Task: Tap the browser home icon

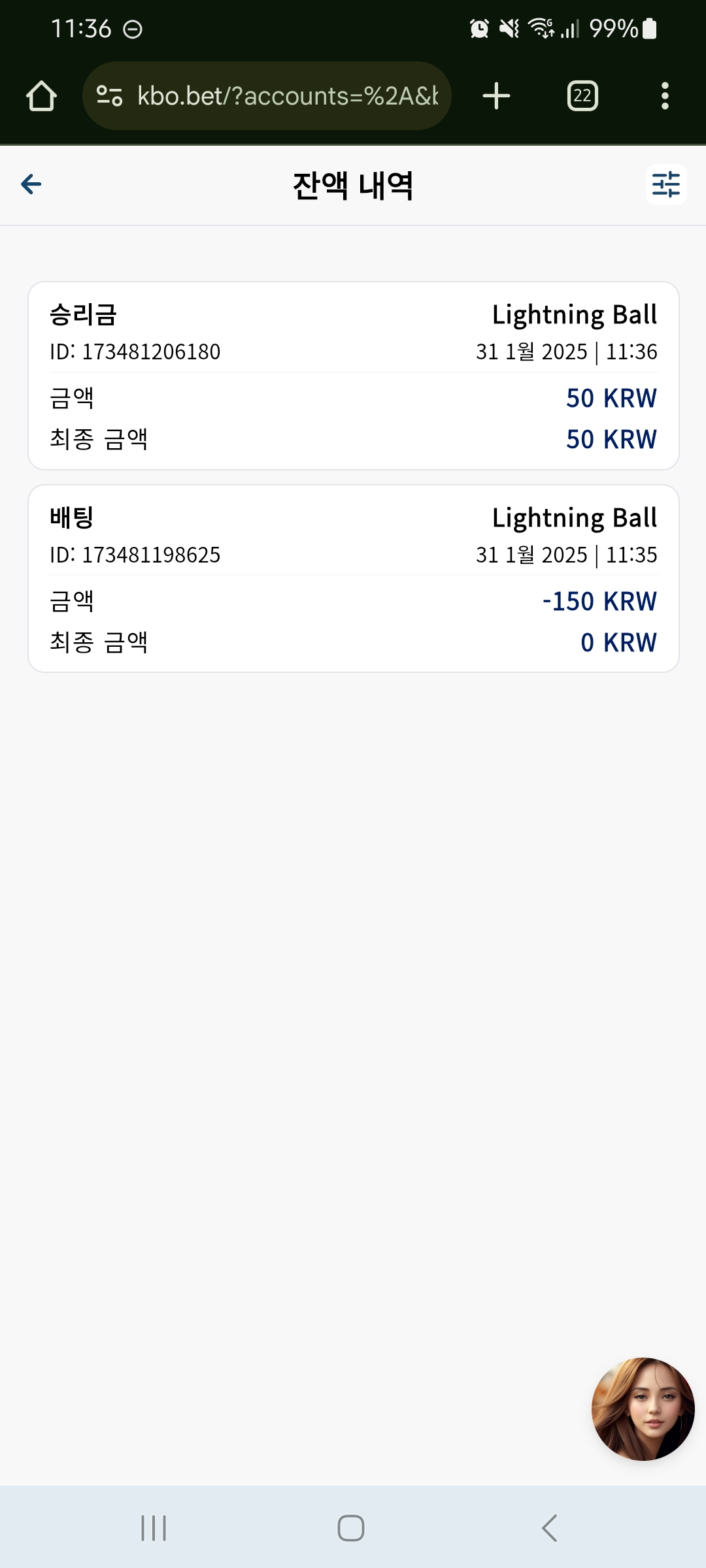Action: coord(41,96)
